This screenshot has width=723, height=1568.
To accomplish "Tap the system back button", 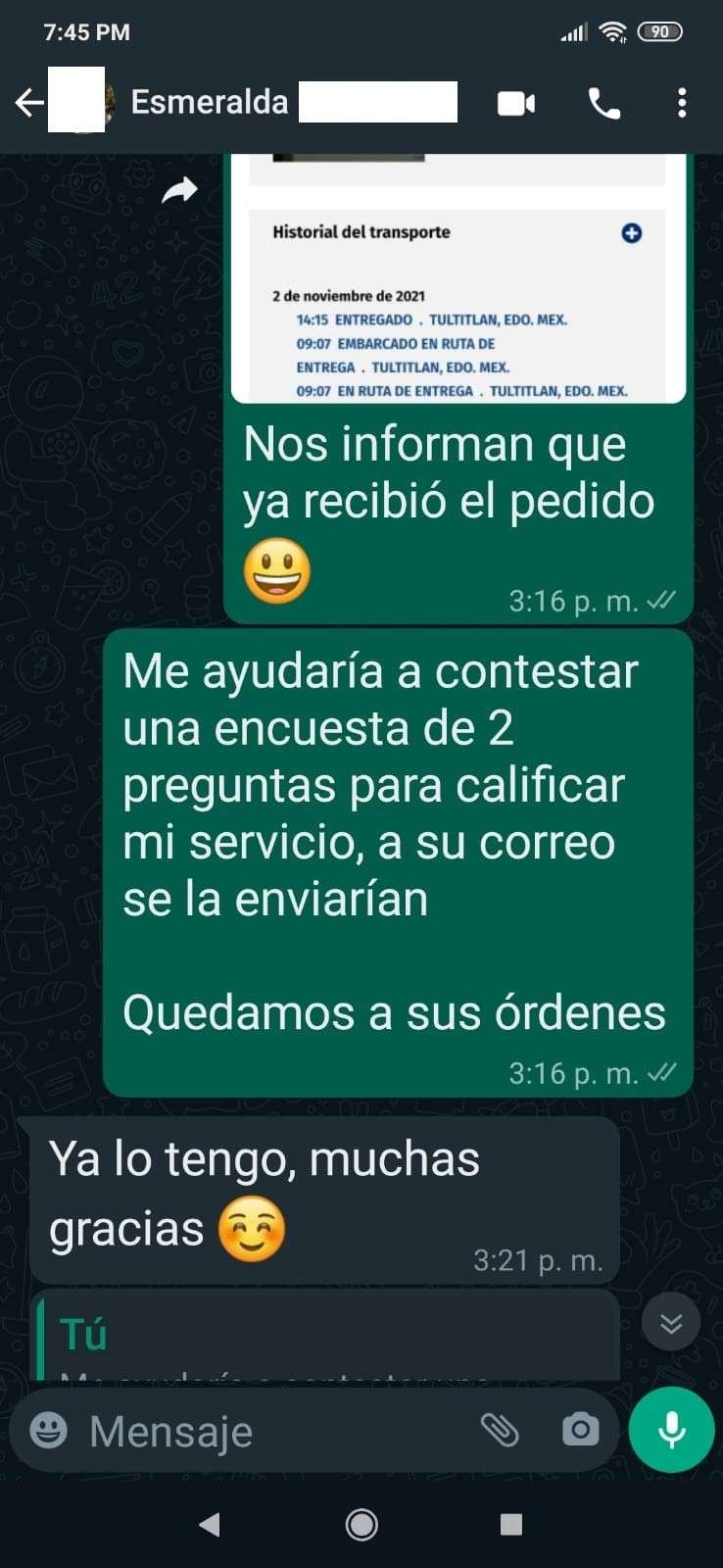I will (209, 1524).
